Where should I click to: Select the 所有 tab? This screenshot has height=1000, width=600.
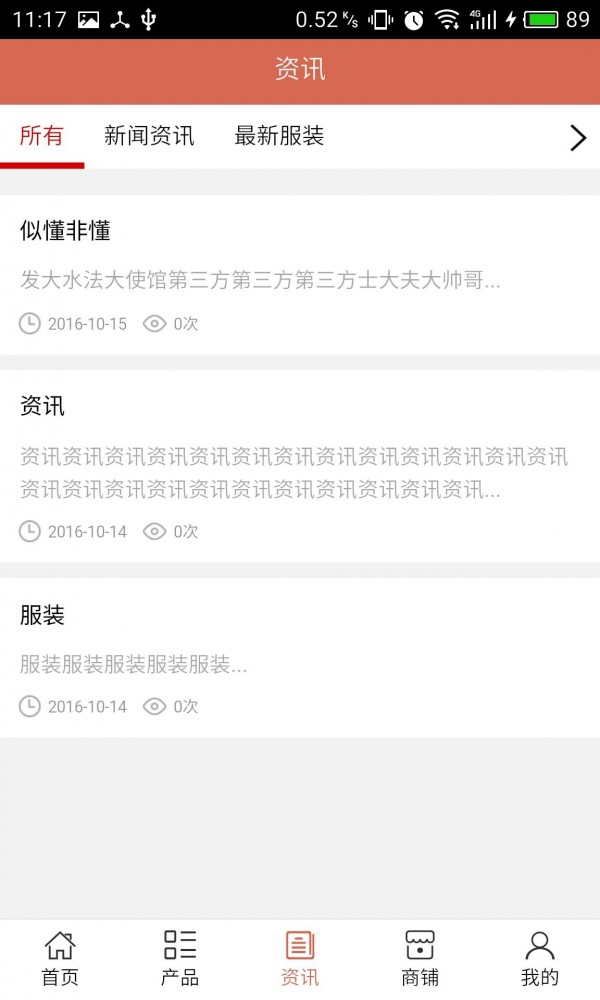click(x=42, y=137)
